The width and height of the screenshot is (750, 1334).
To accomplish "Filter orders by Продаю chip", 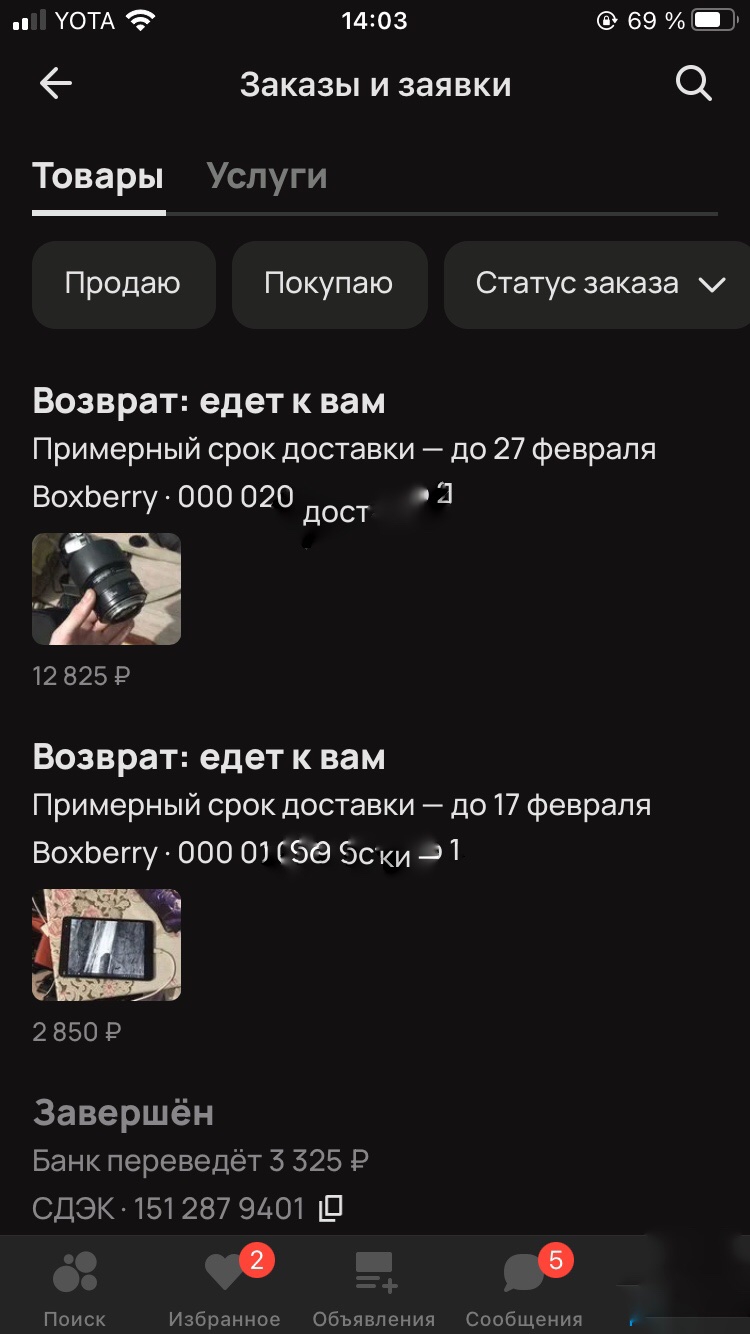I will [x=123, y=284].
